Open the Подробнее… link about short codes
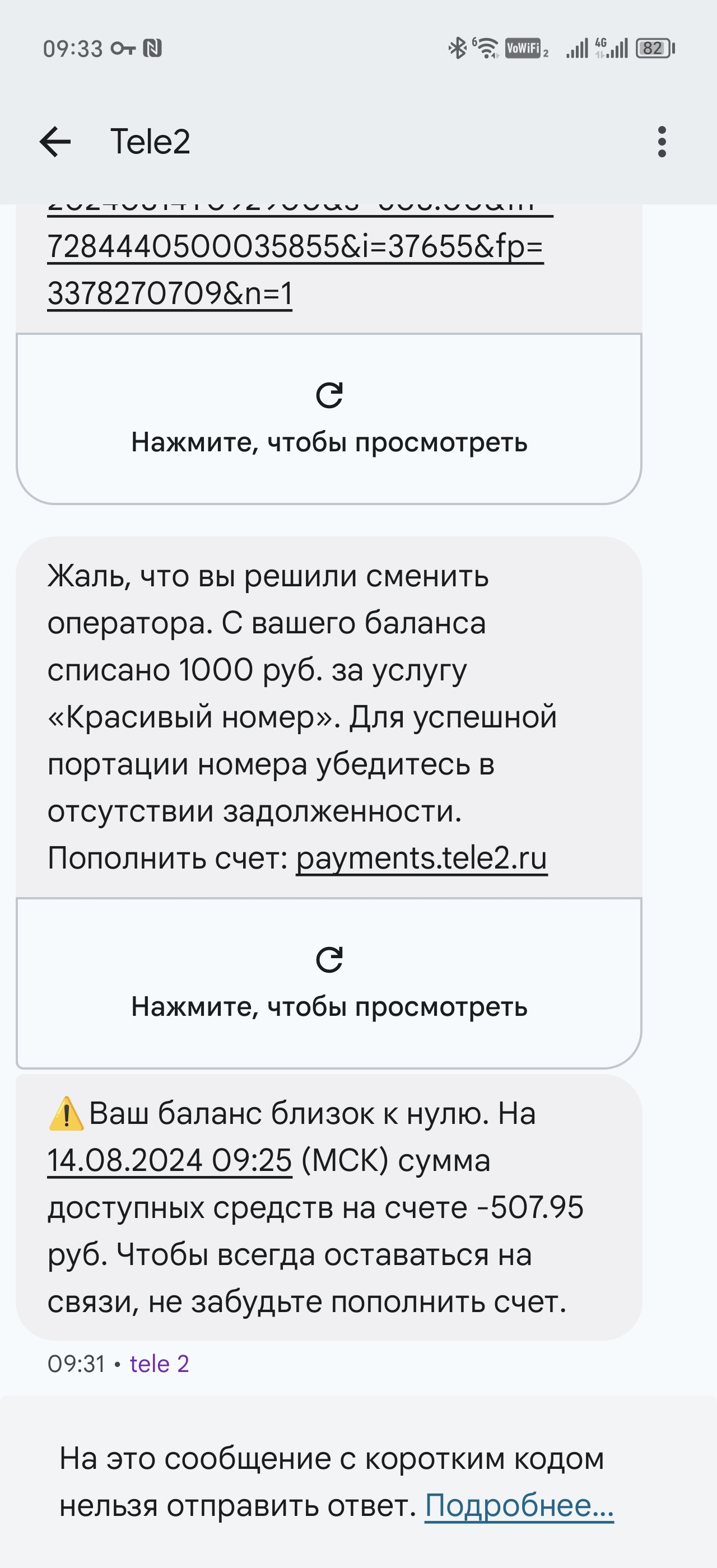717x1568 pixels. click(x=519, y=1506)
